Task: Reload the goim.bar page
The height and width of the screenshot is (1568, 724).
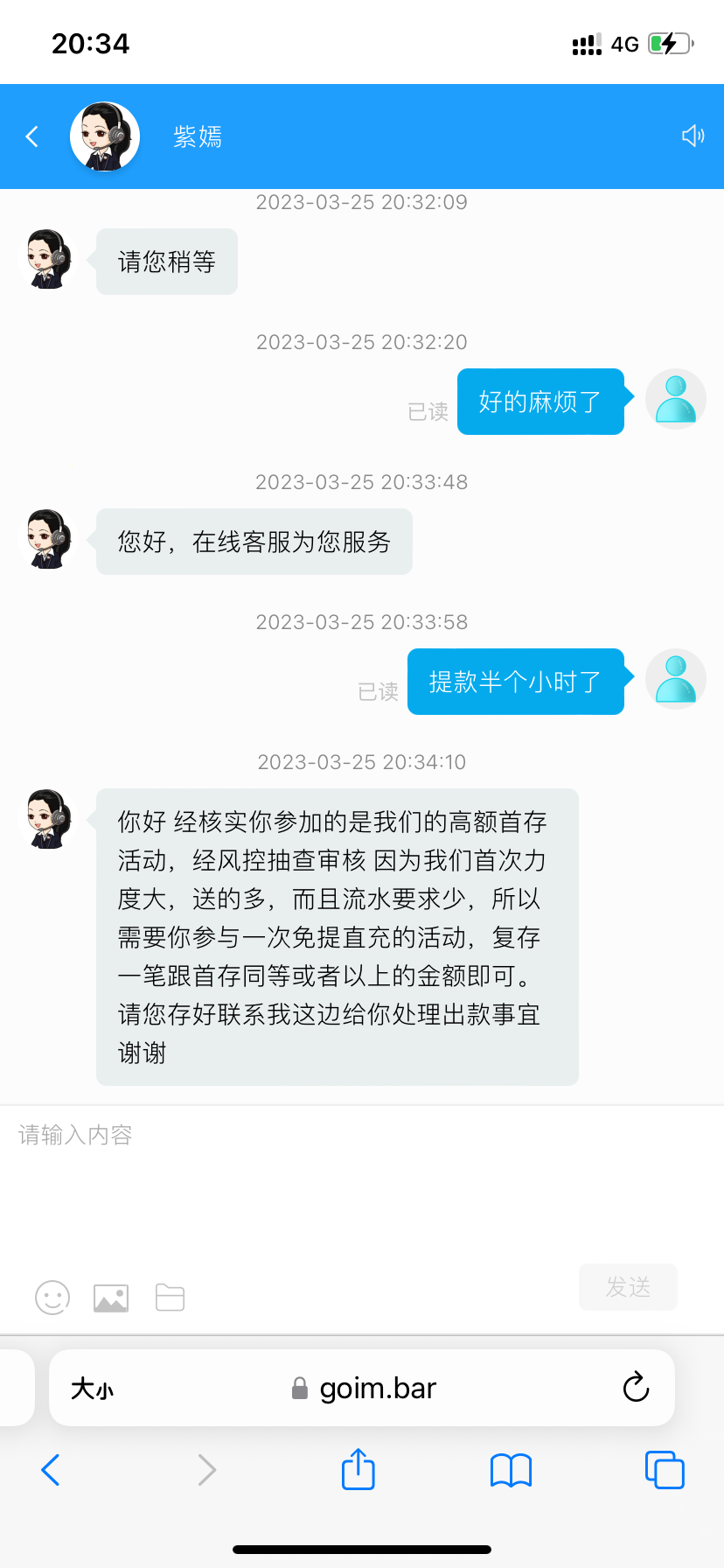Action: (636, 1388)
